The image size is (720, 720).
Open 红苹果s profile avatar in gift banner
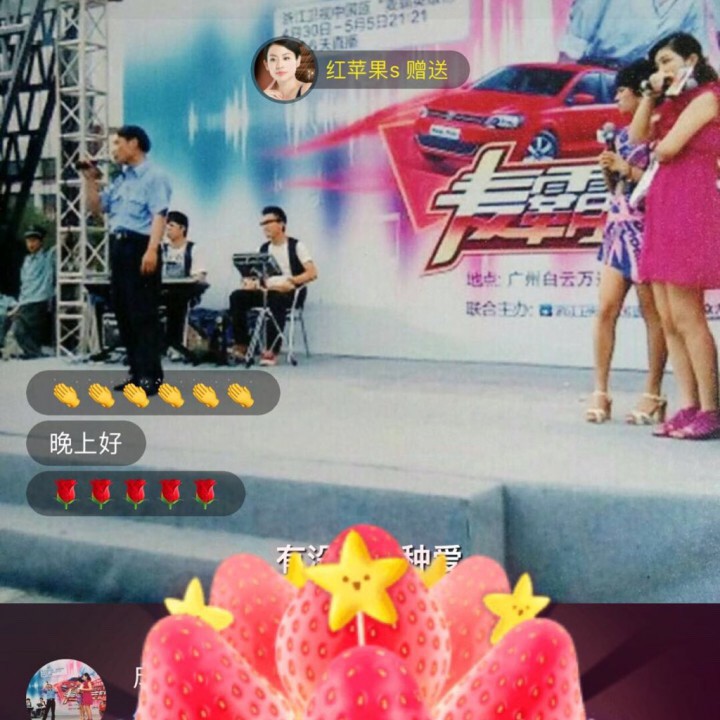(285, 70)
